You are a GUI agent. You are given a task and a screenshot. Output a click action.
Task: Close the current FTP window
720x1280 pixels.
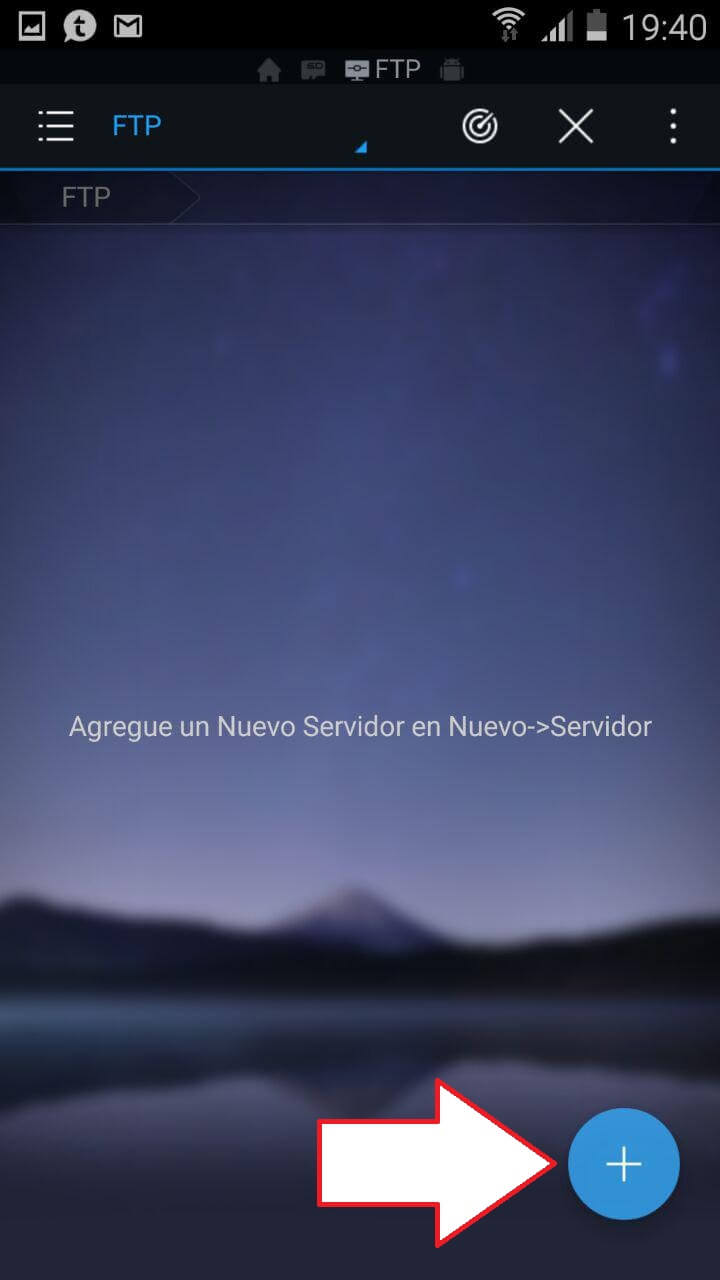[x=575, y=126]
